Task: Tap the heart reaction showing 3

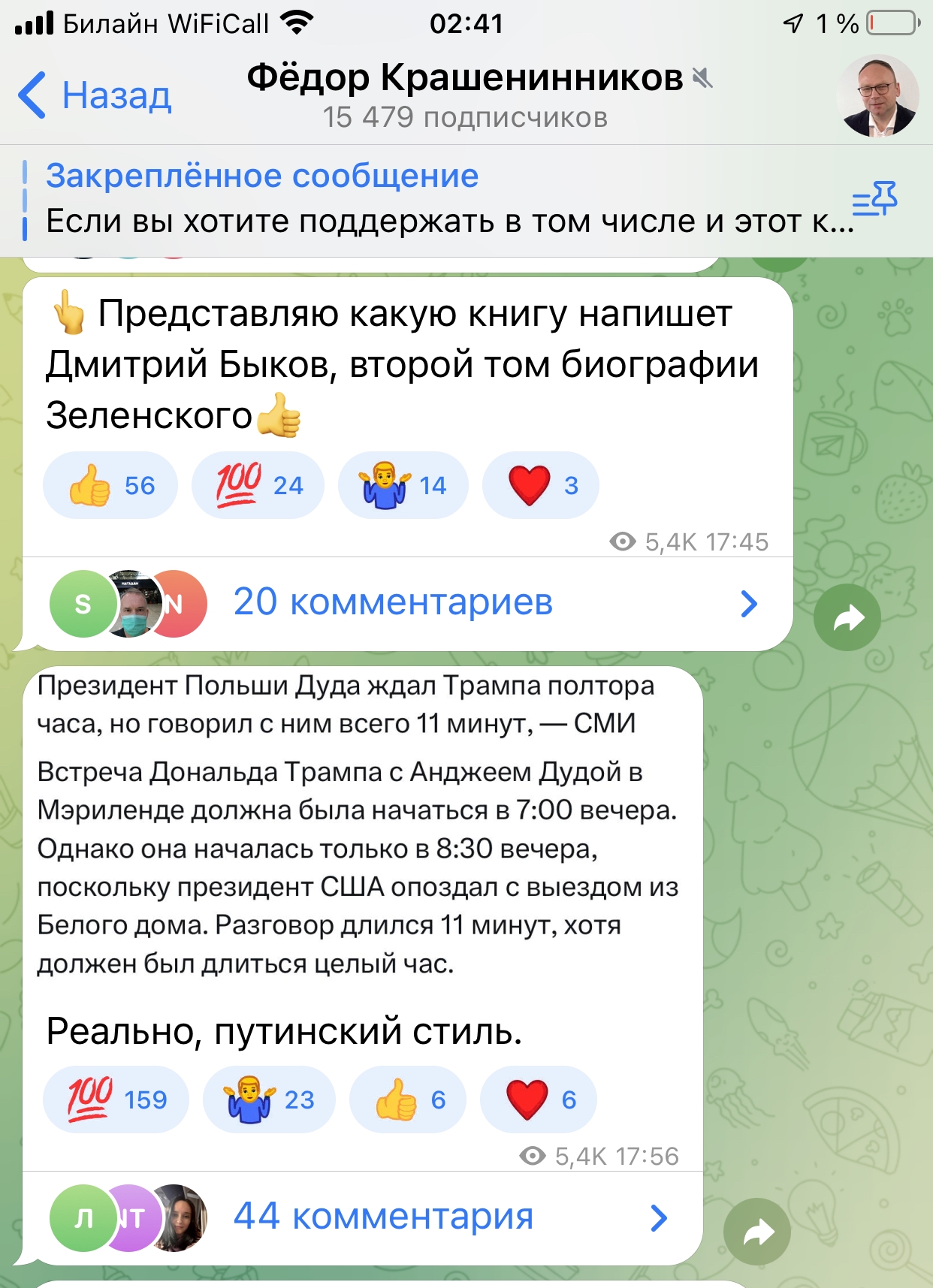Action: pyautogui.click(x=541, y=485)
